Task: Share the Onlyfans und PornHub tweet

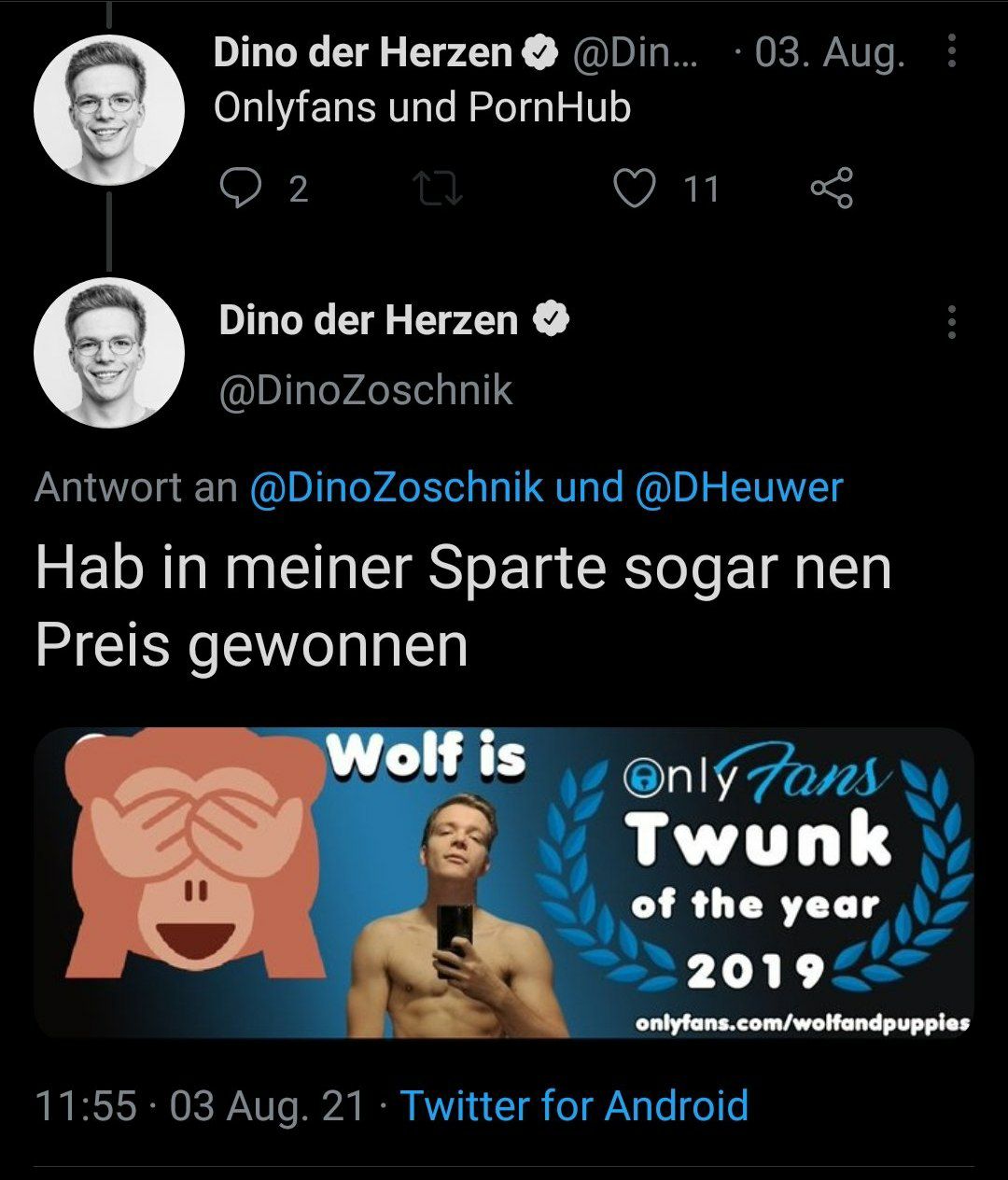Action: point(831,189)
